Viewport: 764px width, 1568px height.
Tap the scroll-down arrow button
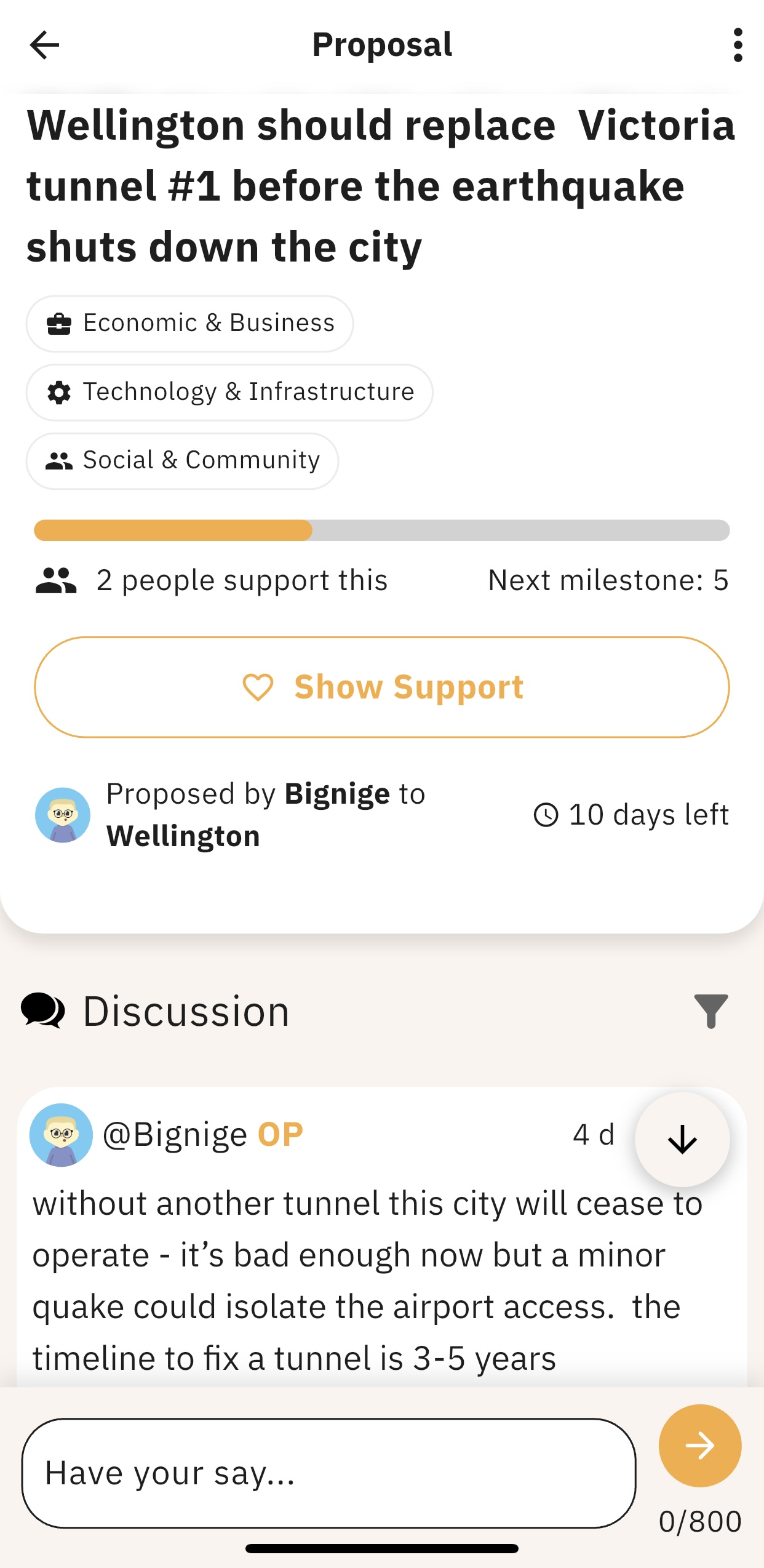[x=682, y=1140]
